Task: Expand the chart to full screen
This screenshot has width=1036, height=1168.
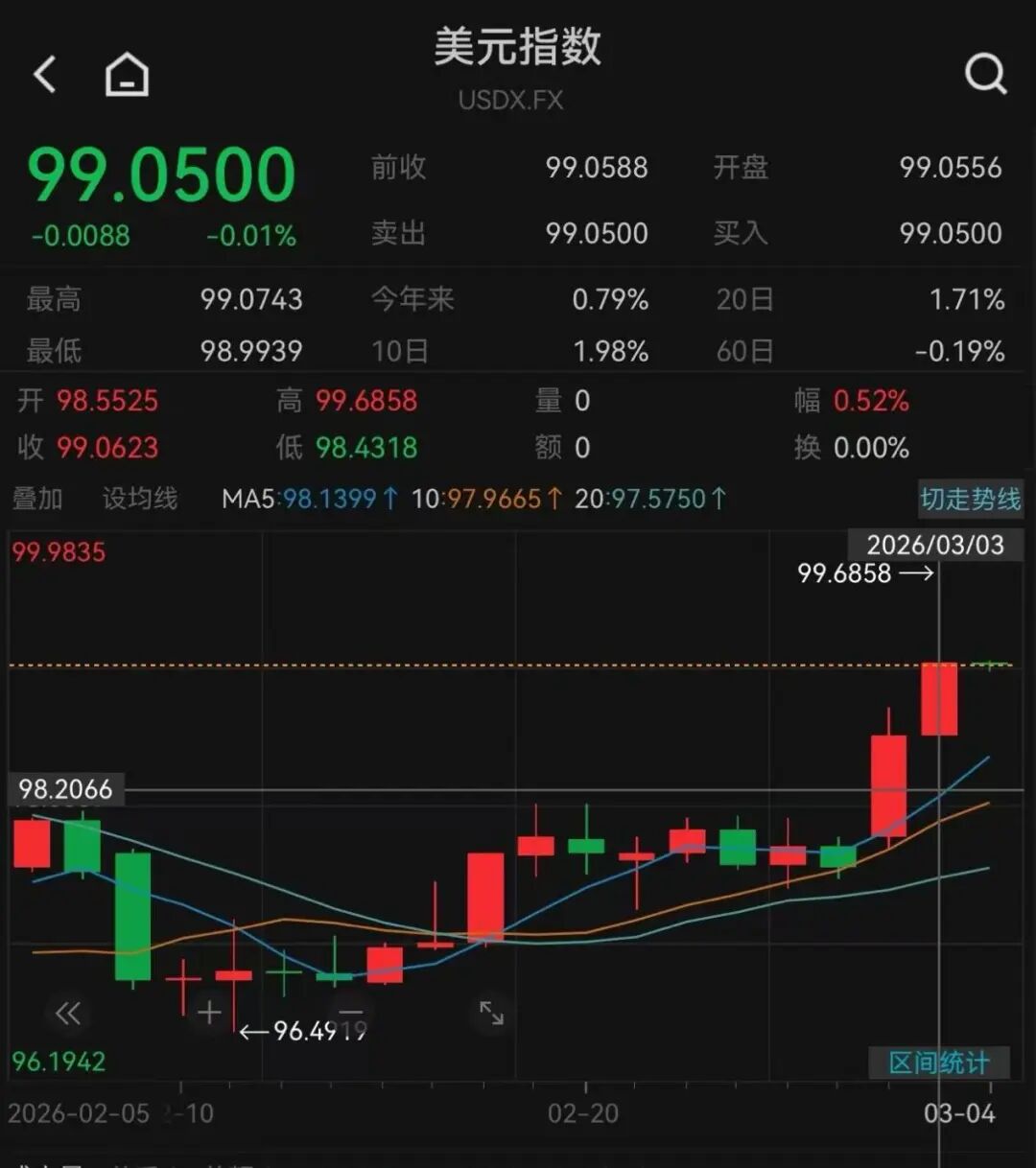Action: coord(491,1013)
